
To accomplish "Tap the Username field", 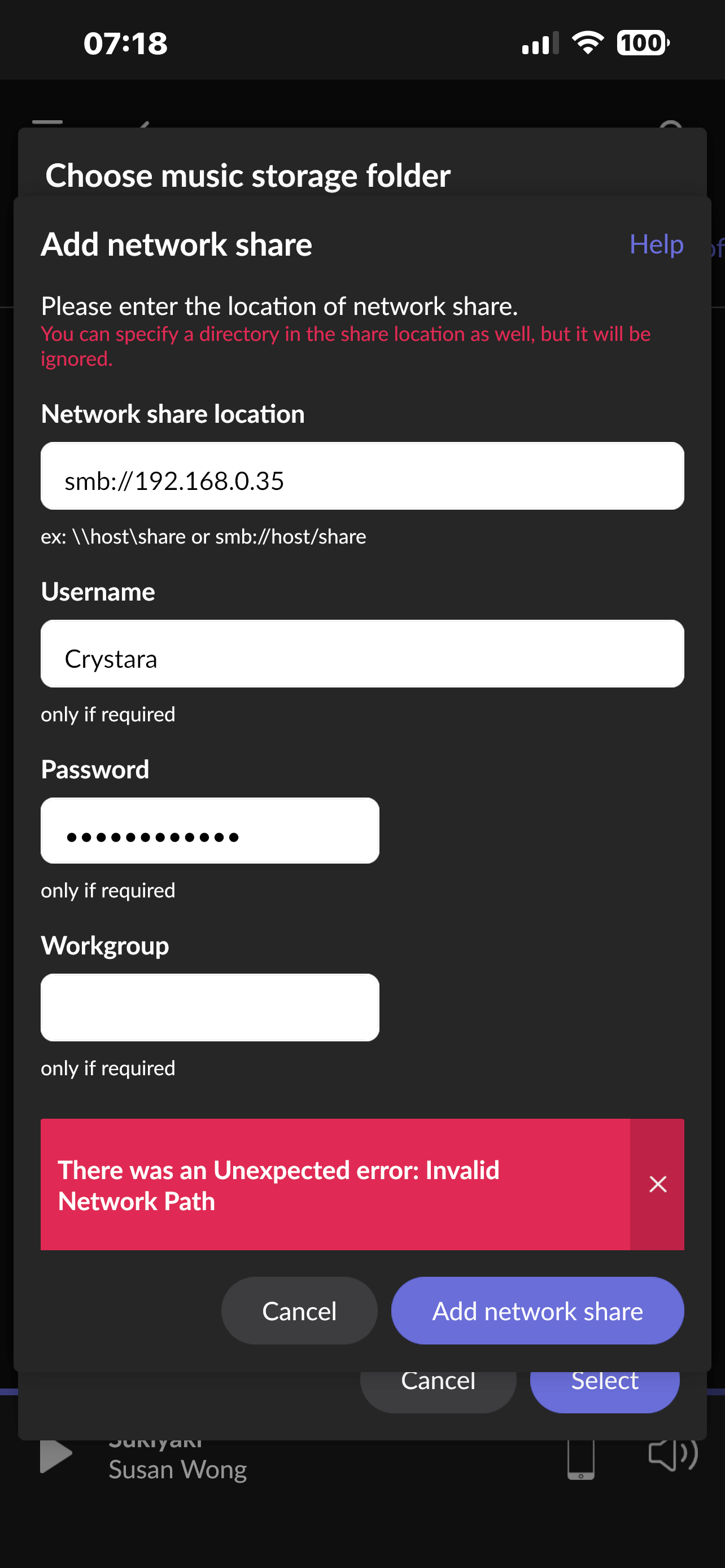I will (362, 654).
